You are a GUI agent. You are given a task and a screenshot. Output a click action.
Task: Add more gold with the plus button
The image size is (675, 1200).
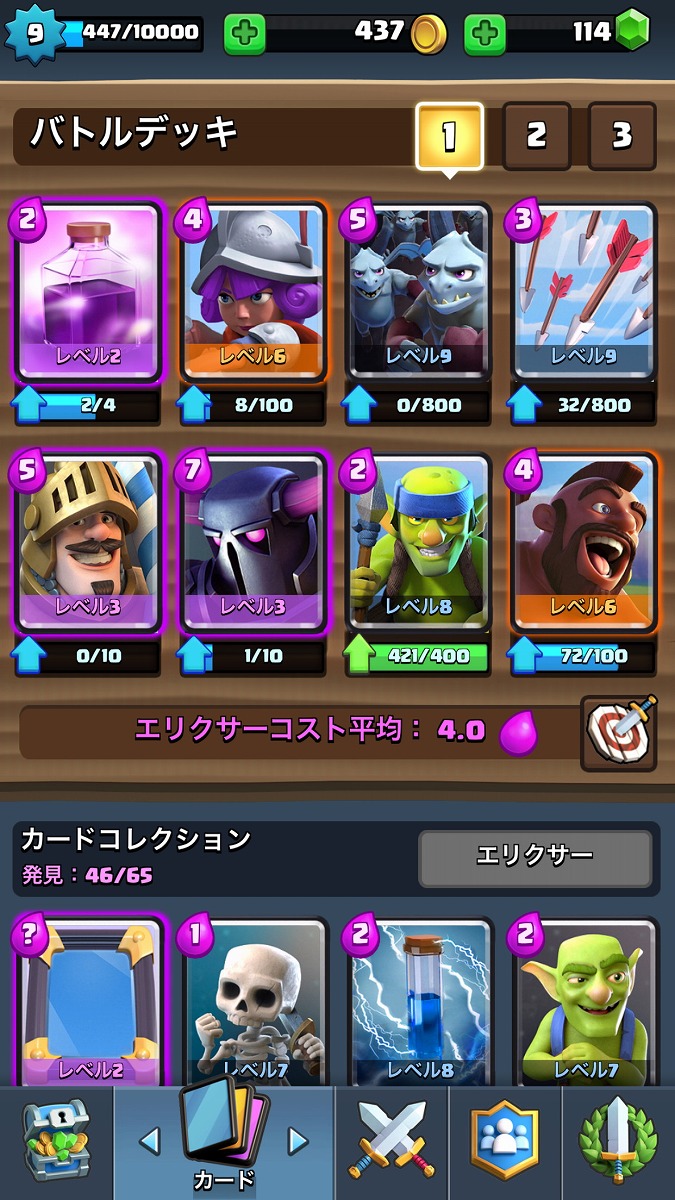click(244, 34)
